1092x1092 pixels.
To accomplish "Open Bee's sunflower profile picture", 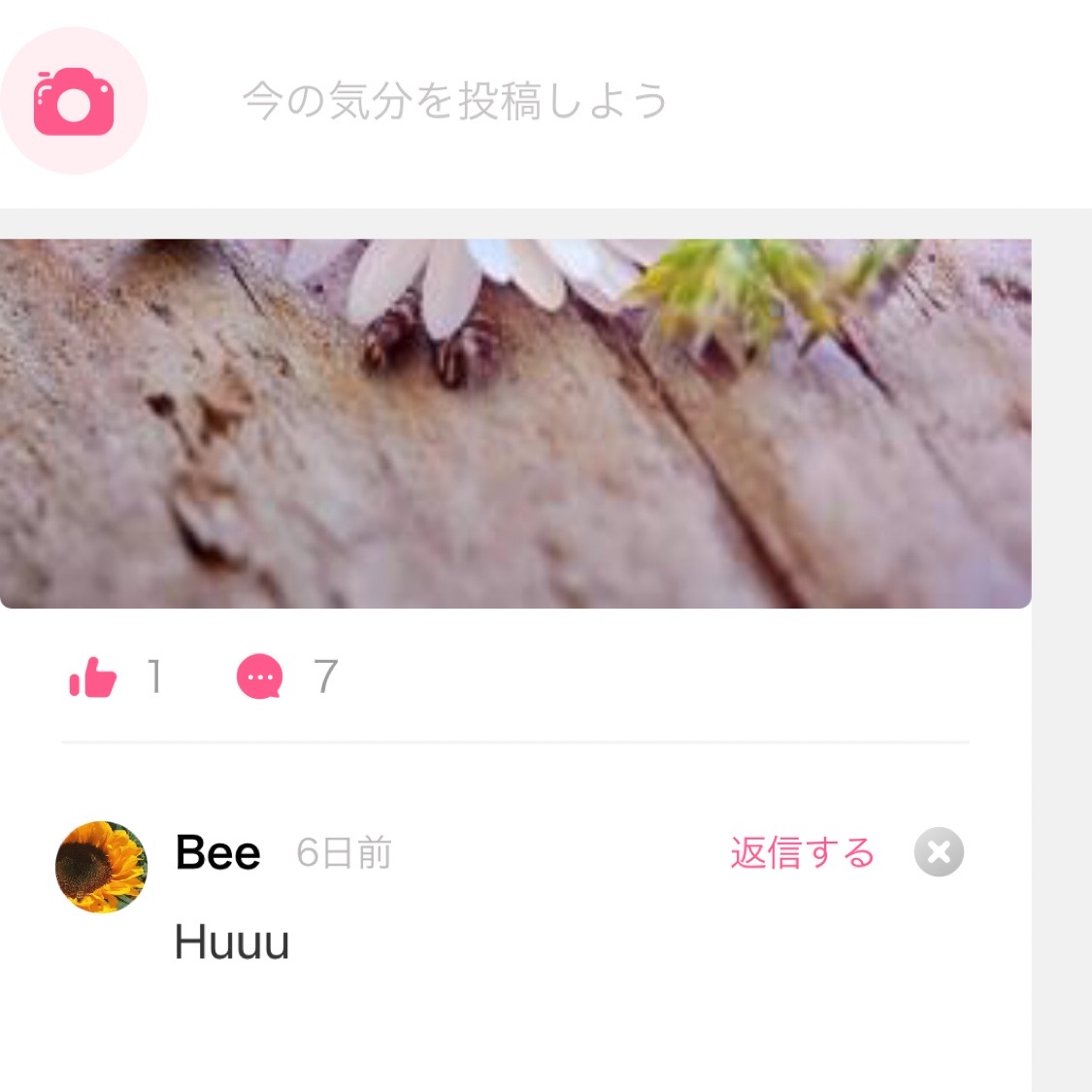I will (x=101, y=867).
